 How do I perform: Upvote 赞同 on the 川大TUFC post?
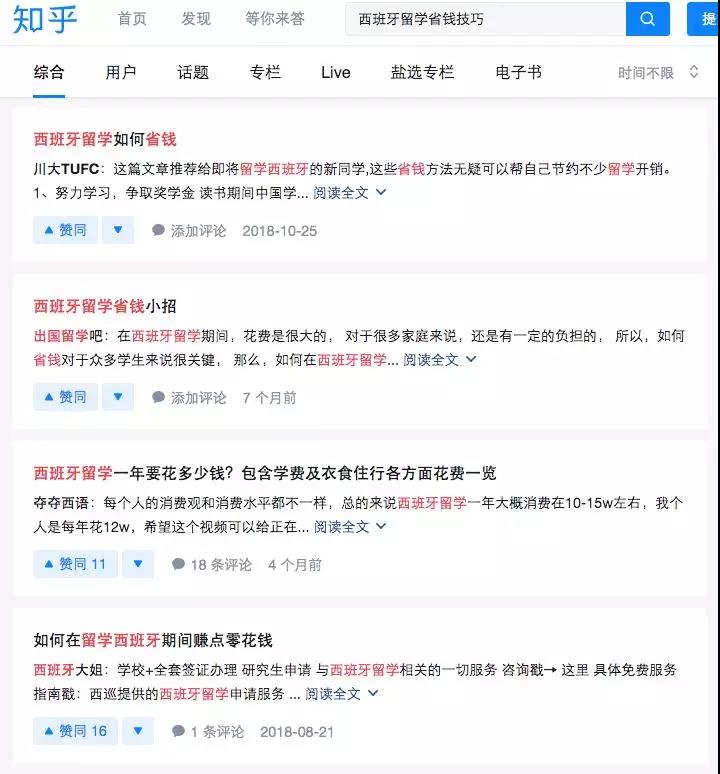tap(65, 230)
